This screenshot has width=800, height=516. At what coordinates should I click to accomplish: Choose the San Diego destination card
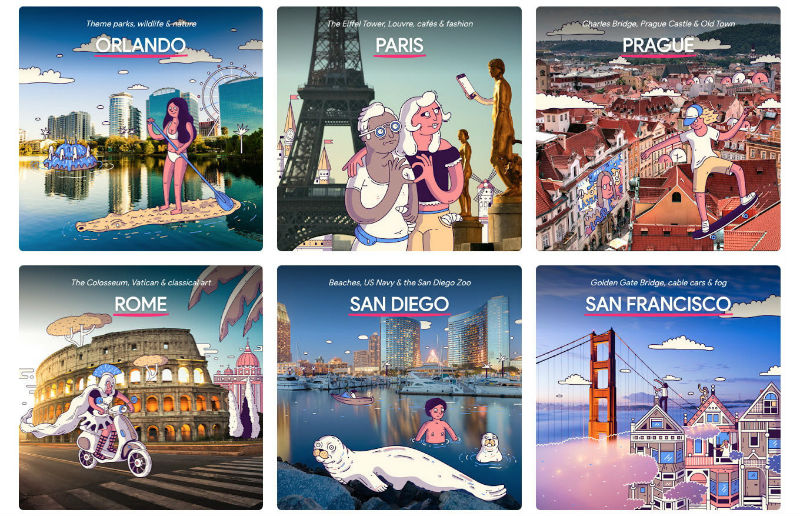(x=399, y=388)
